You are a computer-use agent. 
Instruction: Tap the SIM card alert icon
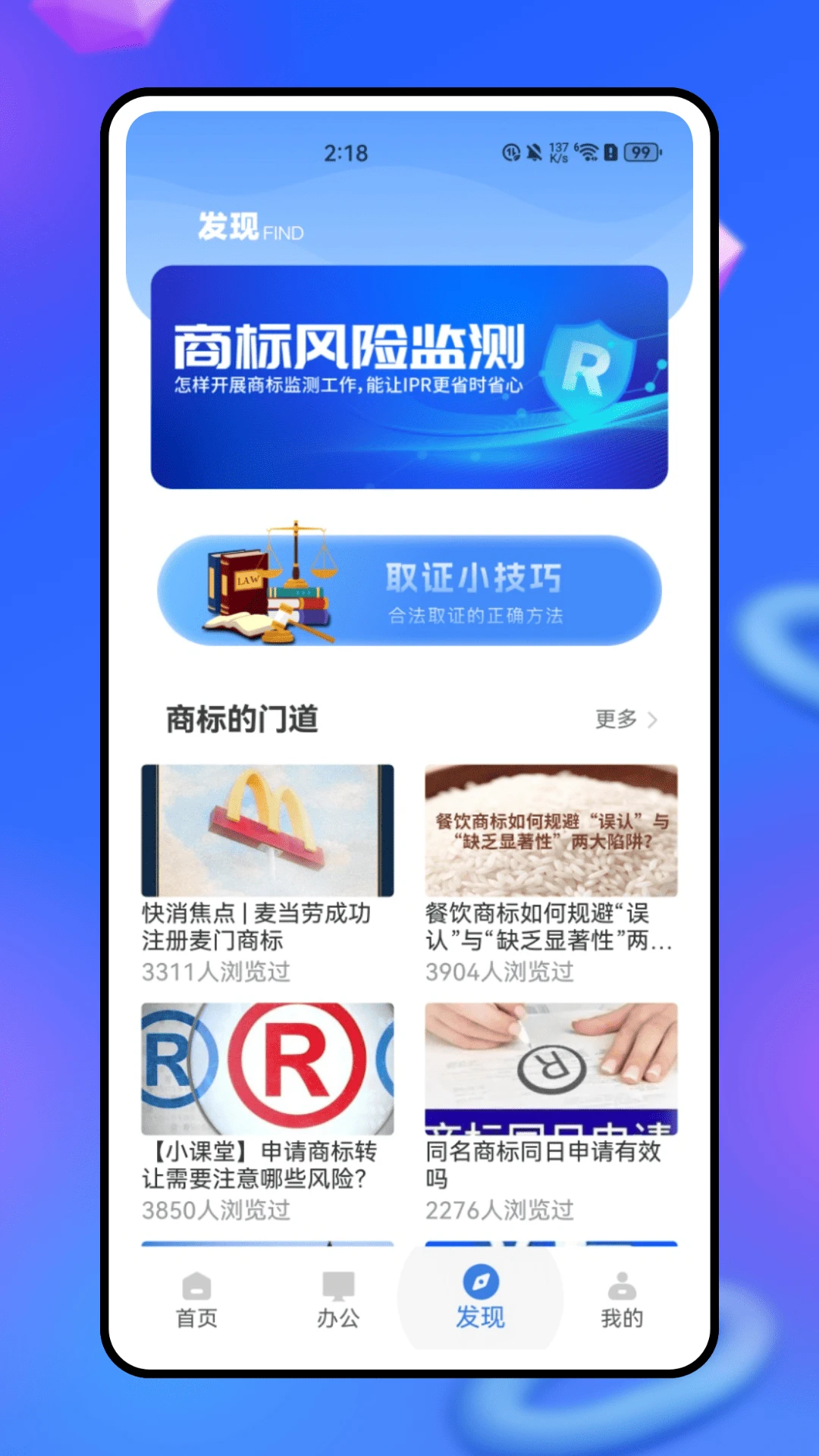(611, 152)
